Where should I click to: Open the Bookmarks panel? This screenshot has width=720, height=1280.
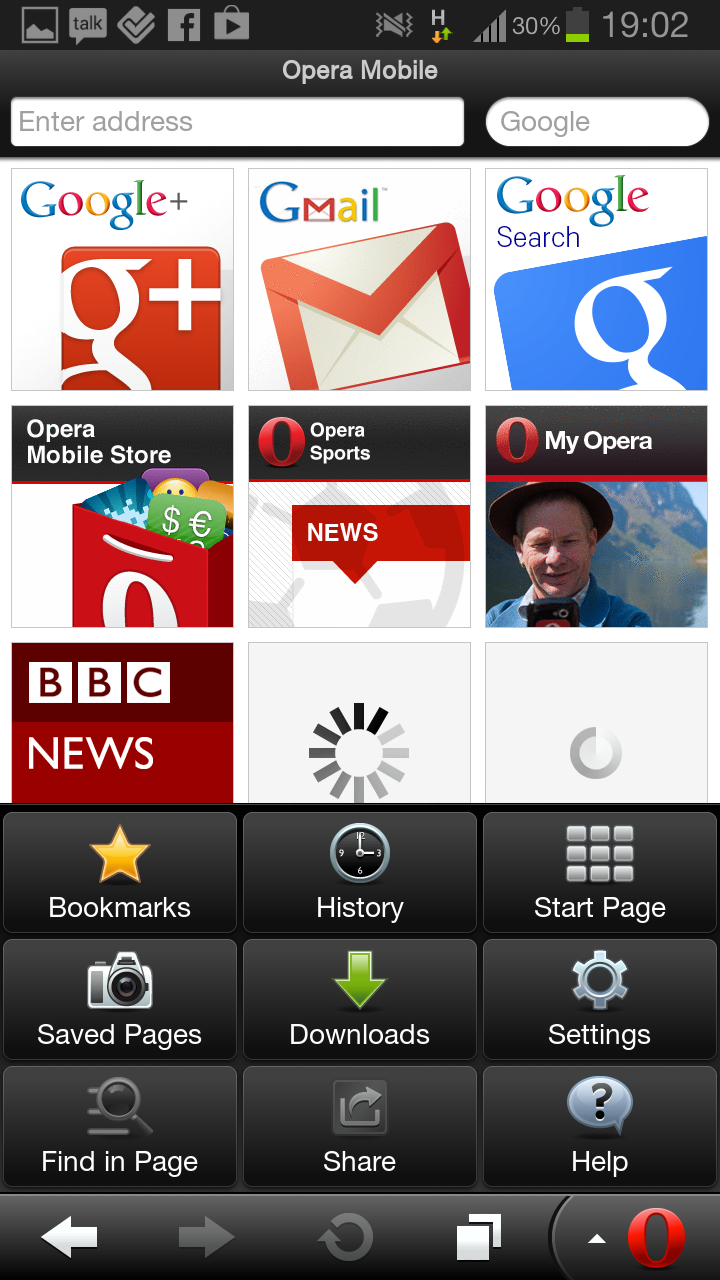[119, 872]
